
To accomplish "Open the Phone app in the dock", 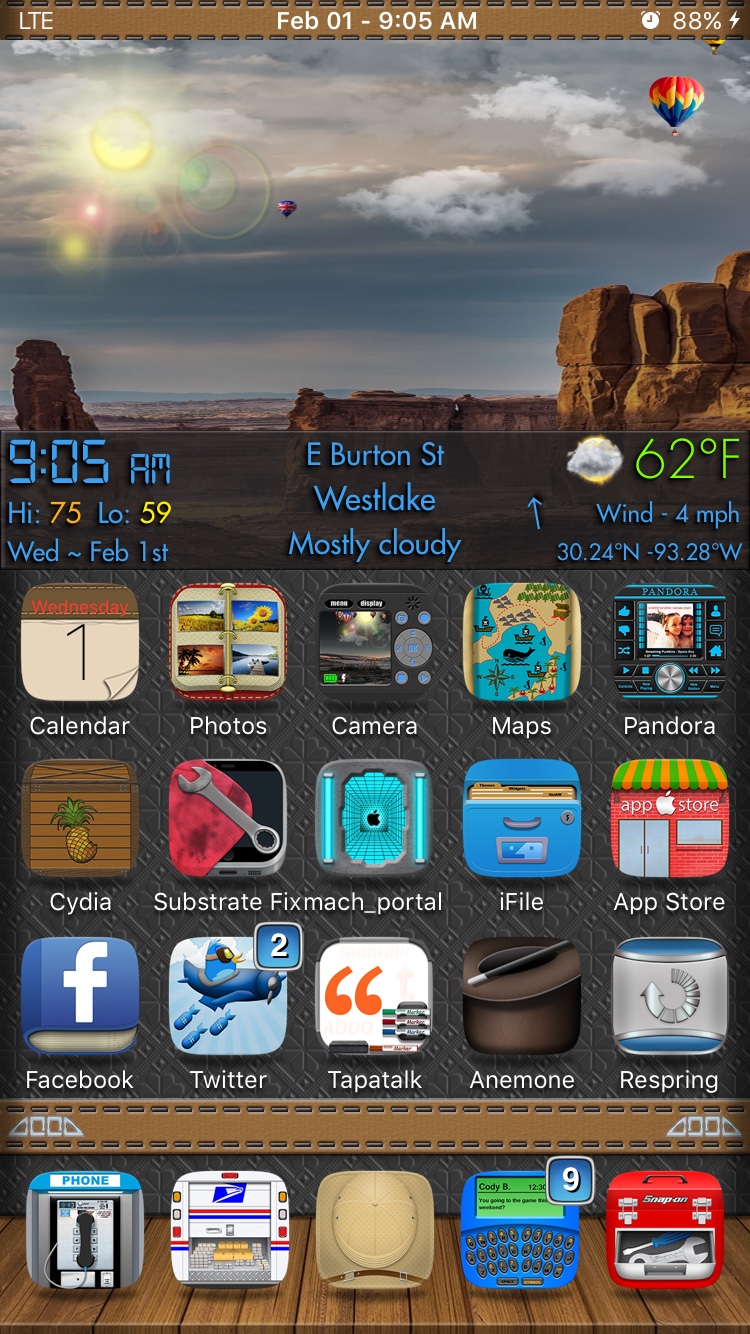I will tap(84, 1229).
